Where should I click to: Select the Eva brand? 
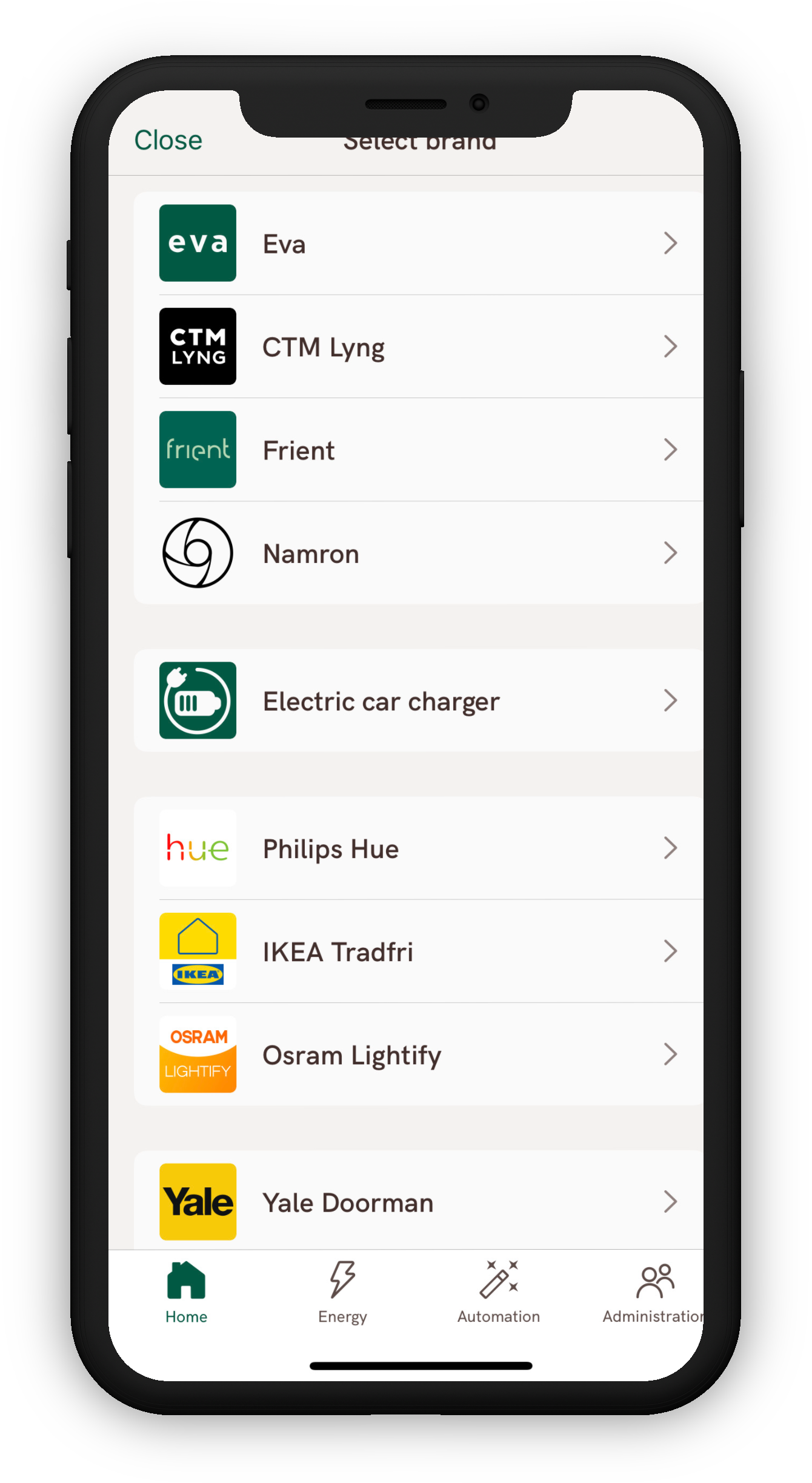(419, 243)
